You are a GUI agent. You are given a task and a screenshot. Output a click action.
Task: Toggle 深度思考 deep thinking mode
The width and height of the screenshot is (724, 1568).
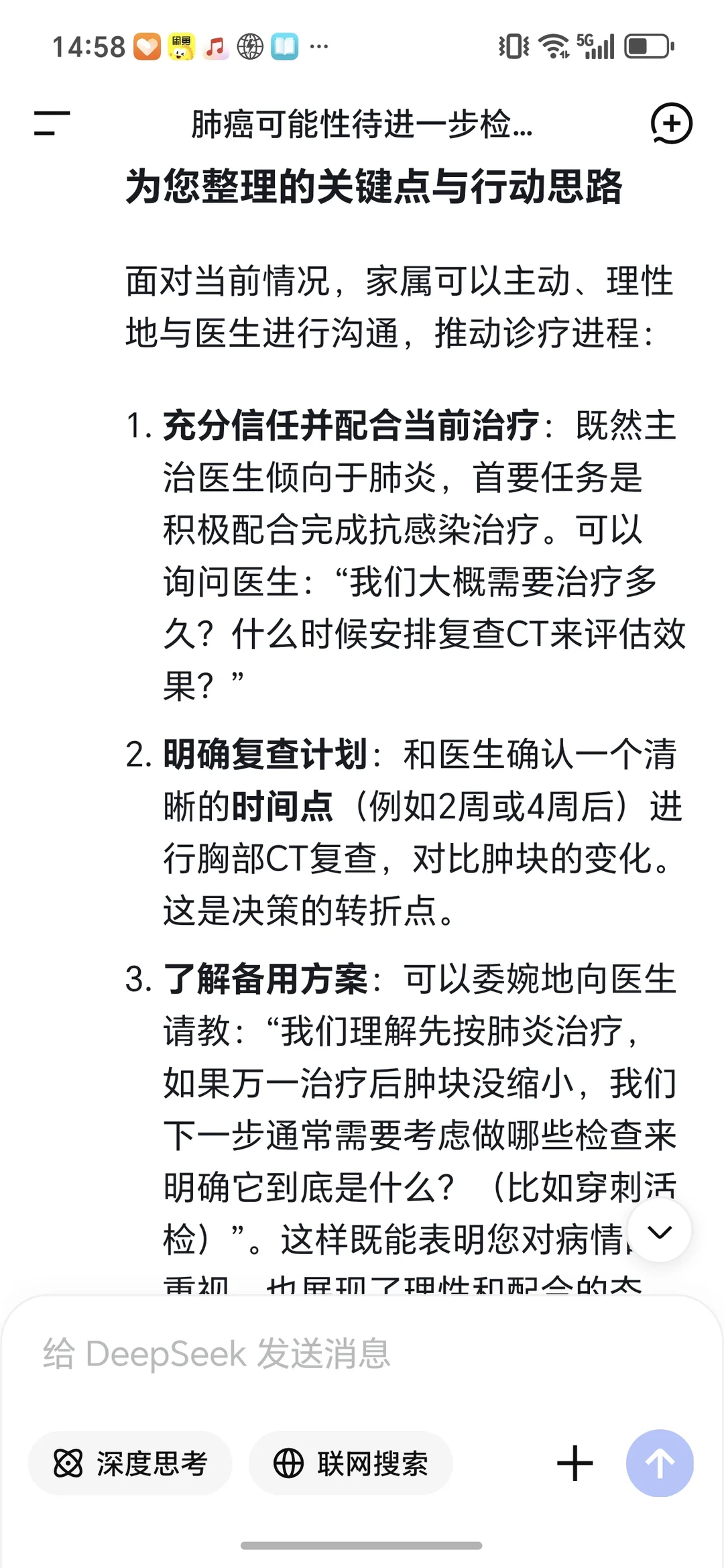[x=131, y=1463]
